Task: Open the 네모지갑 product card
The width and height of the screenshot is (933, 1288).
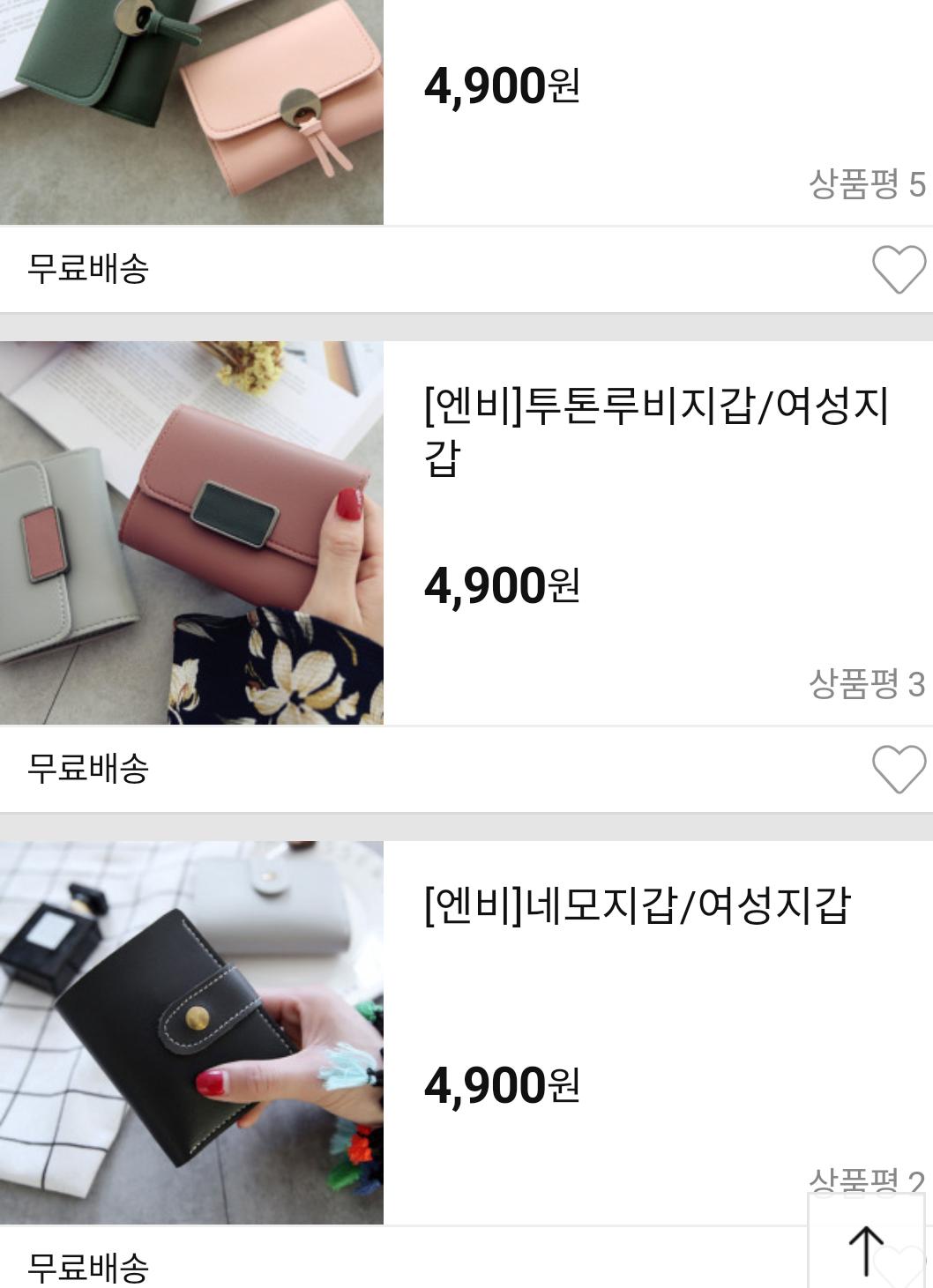Action: pyautogui.click(x=637, y=906)
